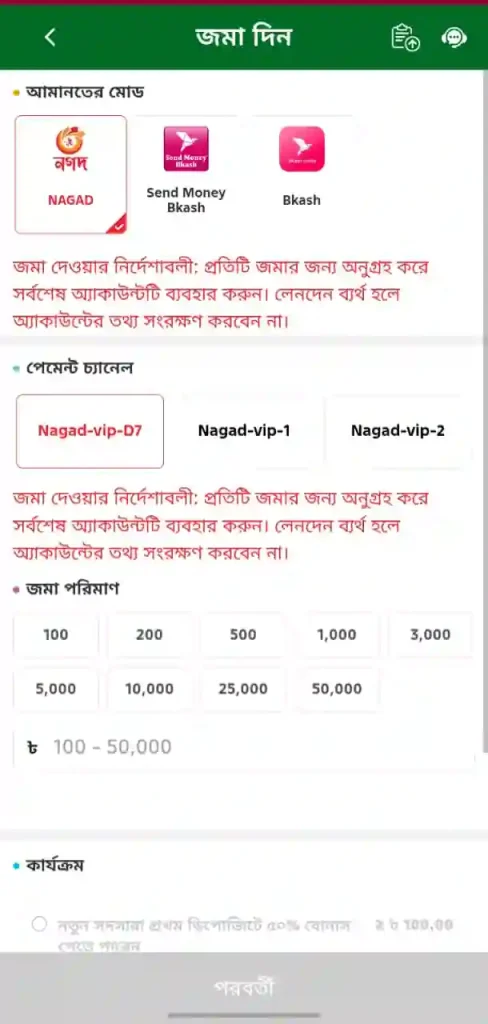The height and width of the screenshot is (1024, 488).
Task: Choose the 200 deposit amount
Action: tap(149, 635)
